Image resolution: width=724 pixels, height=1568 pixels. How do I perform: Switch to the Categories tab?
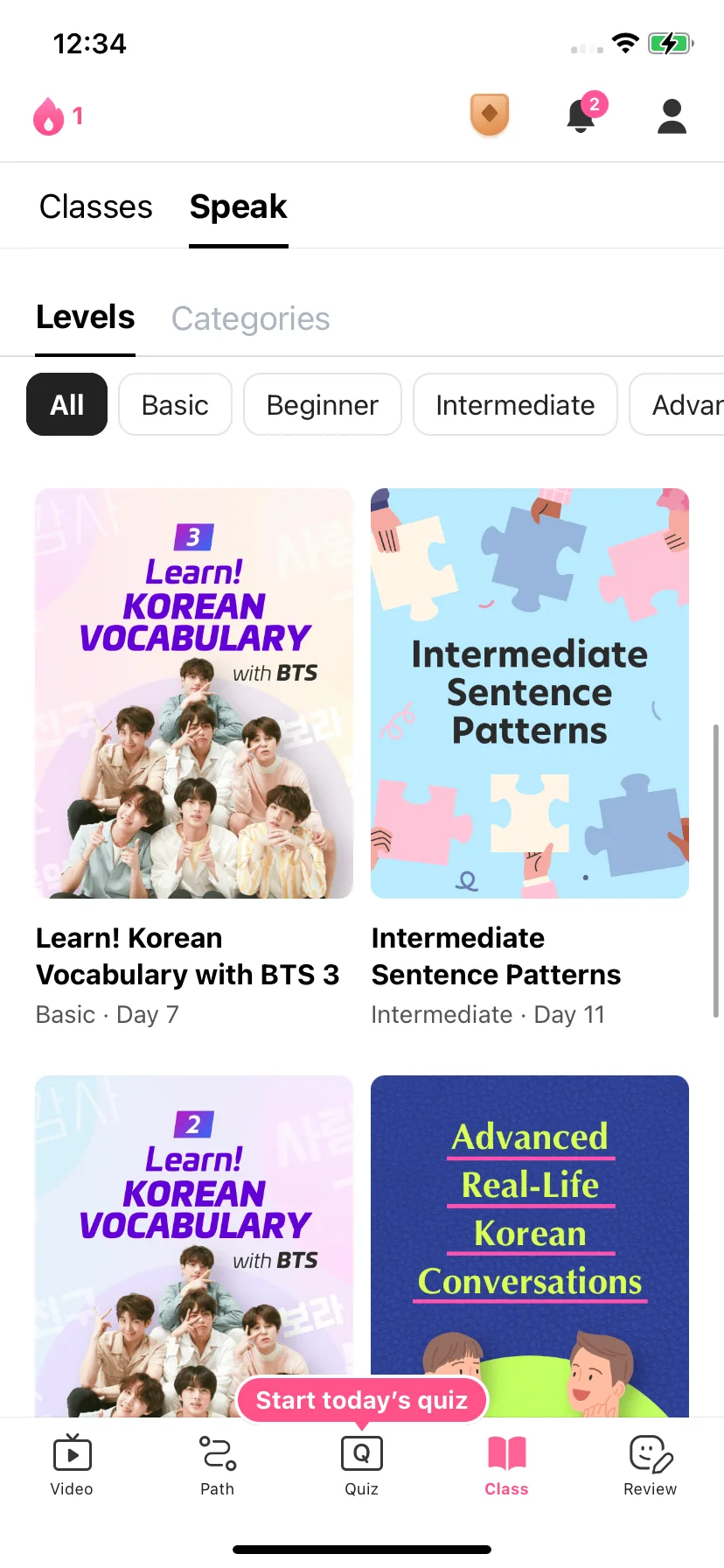[x=250, y=319]
